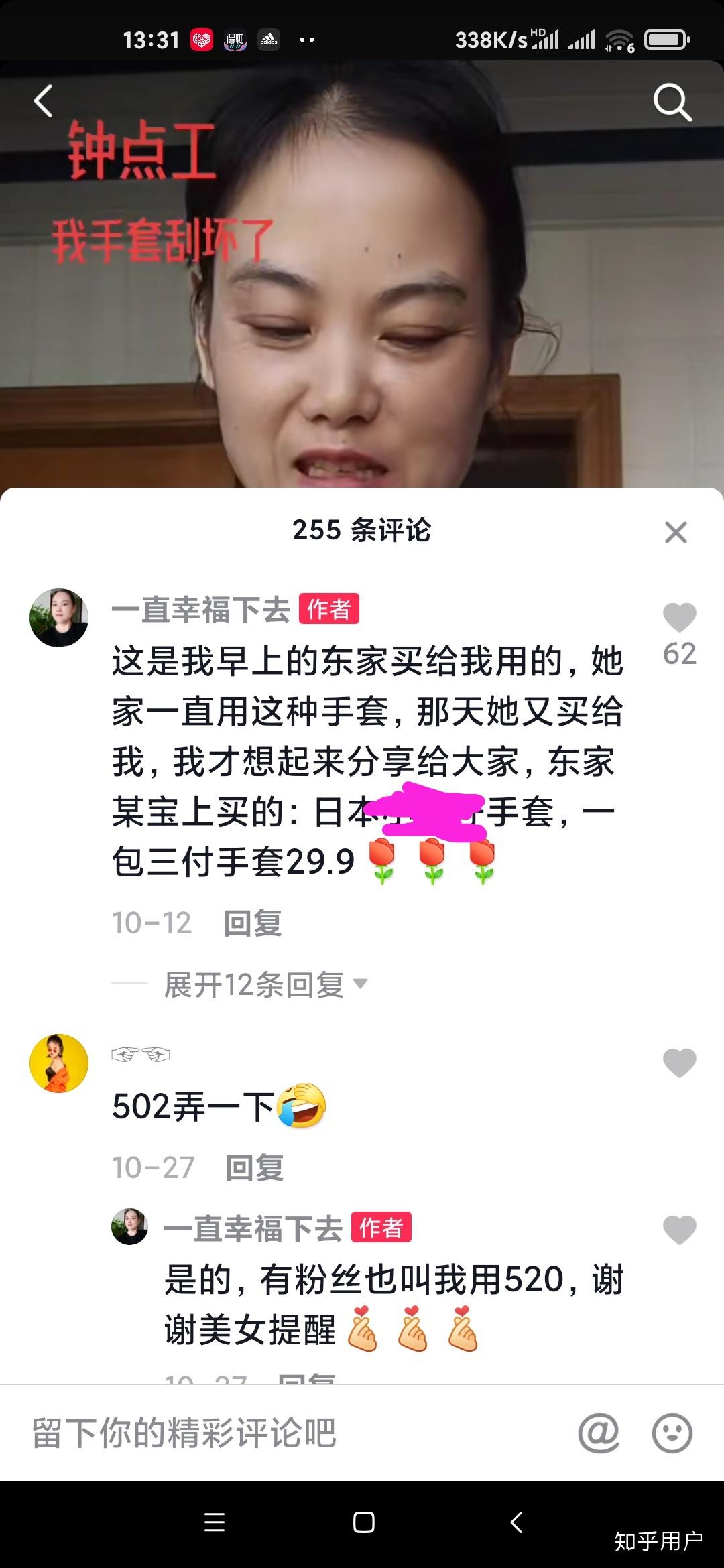Tap the comment field '留下你的精彩评论吧'
The image size is (724, 1568).
tap(268, 1433)
